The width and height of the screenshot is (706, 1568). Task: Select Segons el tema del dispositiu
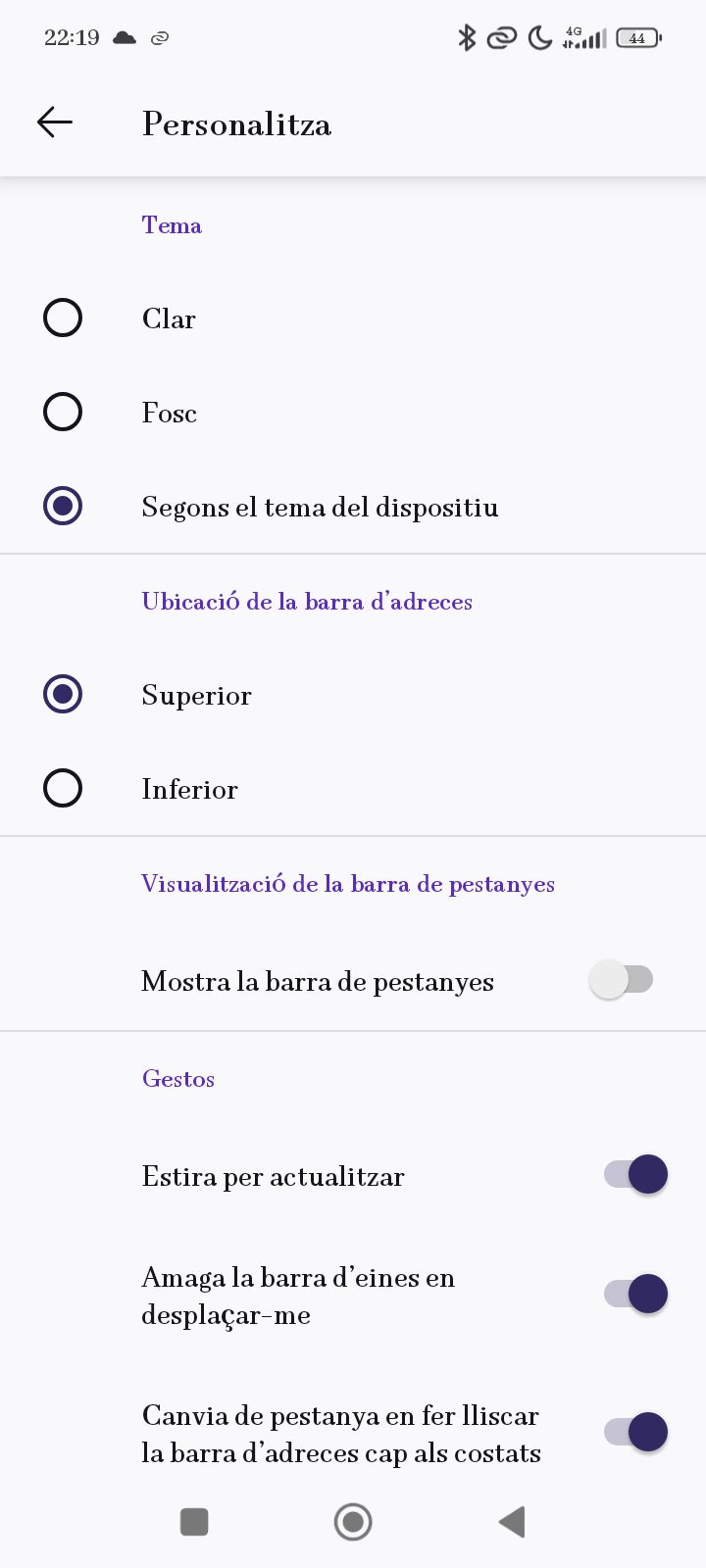point(63,507)
